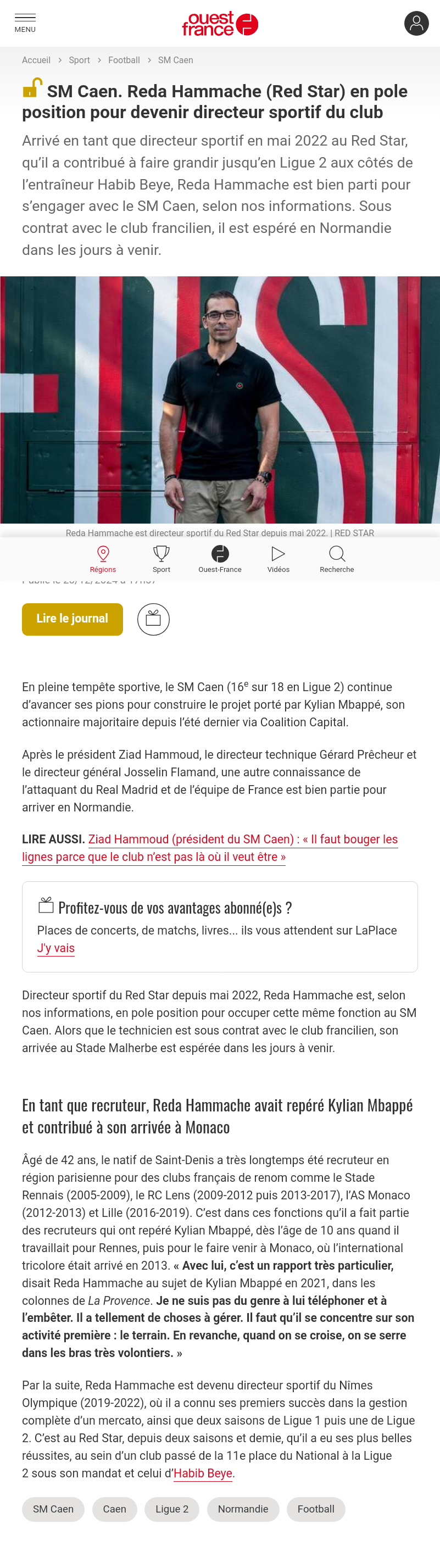Open the Ouest-France logo home link
The height and width of the screenshot is (1568, 440).
220,24
